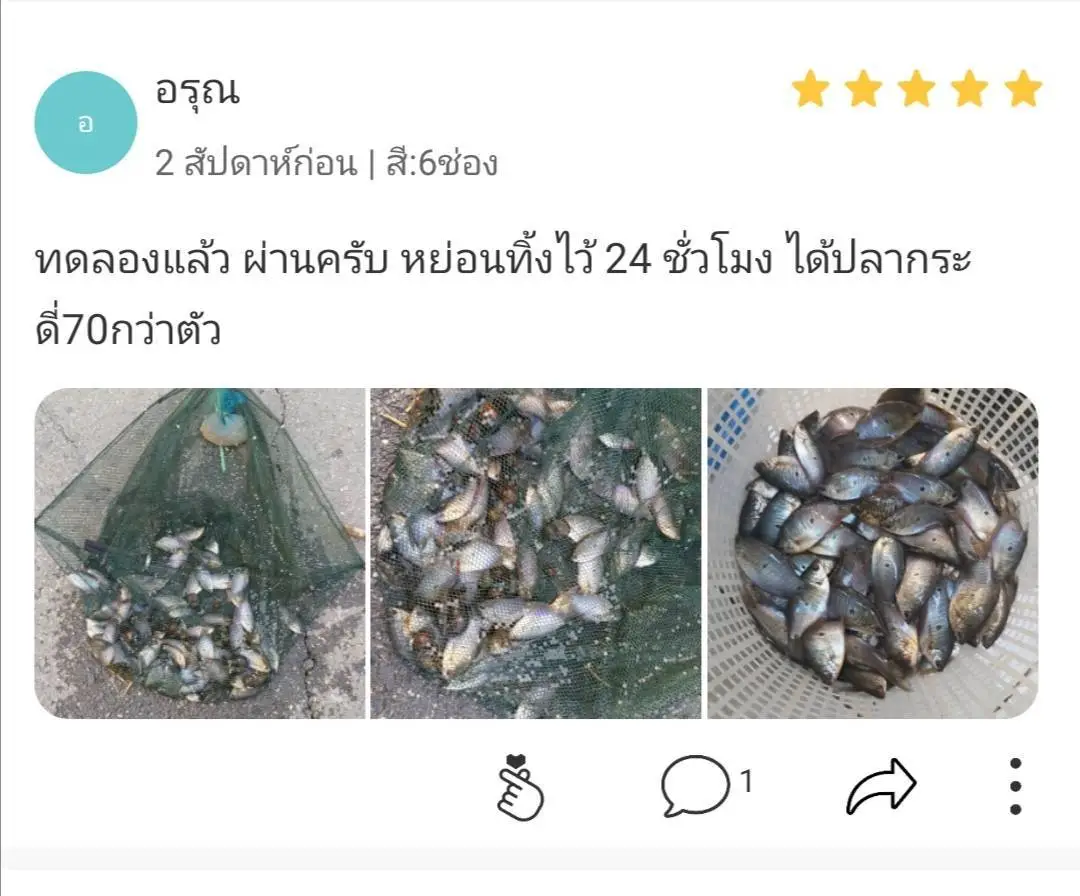Share this review
Screen dimensions: 1080x896
pyautogui.click(x=880, y=786)
